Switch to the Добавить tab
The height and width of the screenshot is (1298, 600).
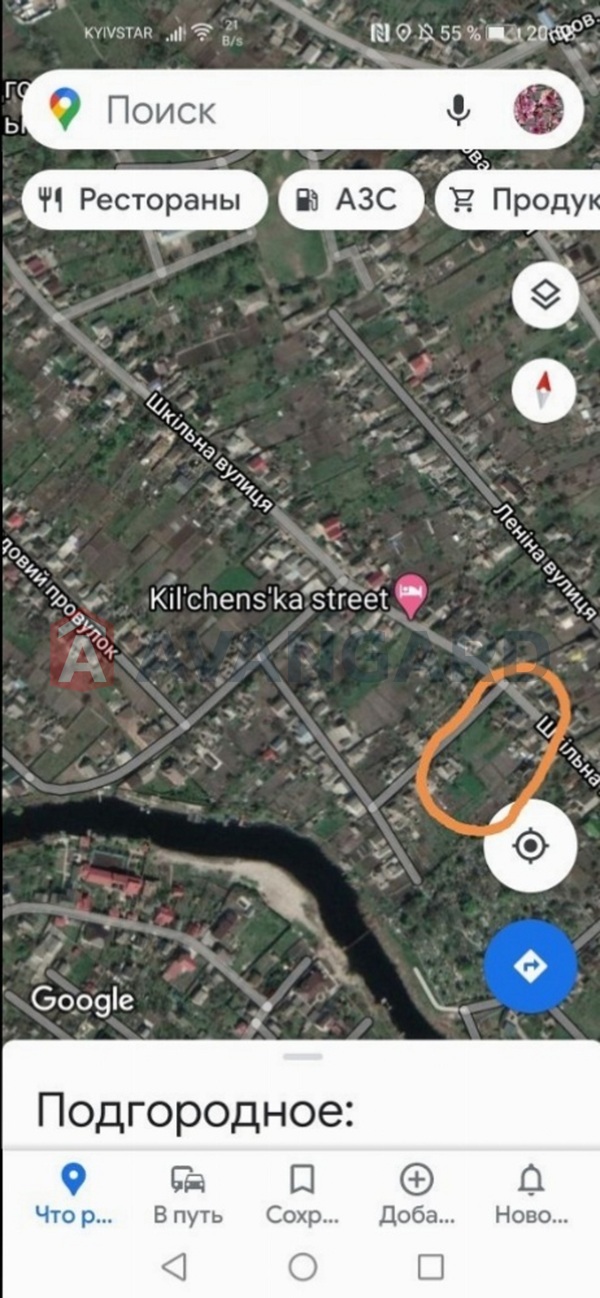(x=416, y=1194)
